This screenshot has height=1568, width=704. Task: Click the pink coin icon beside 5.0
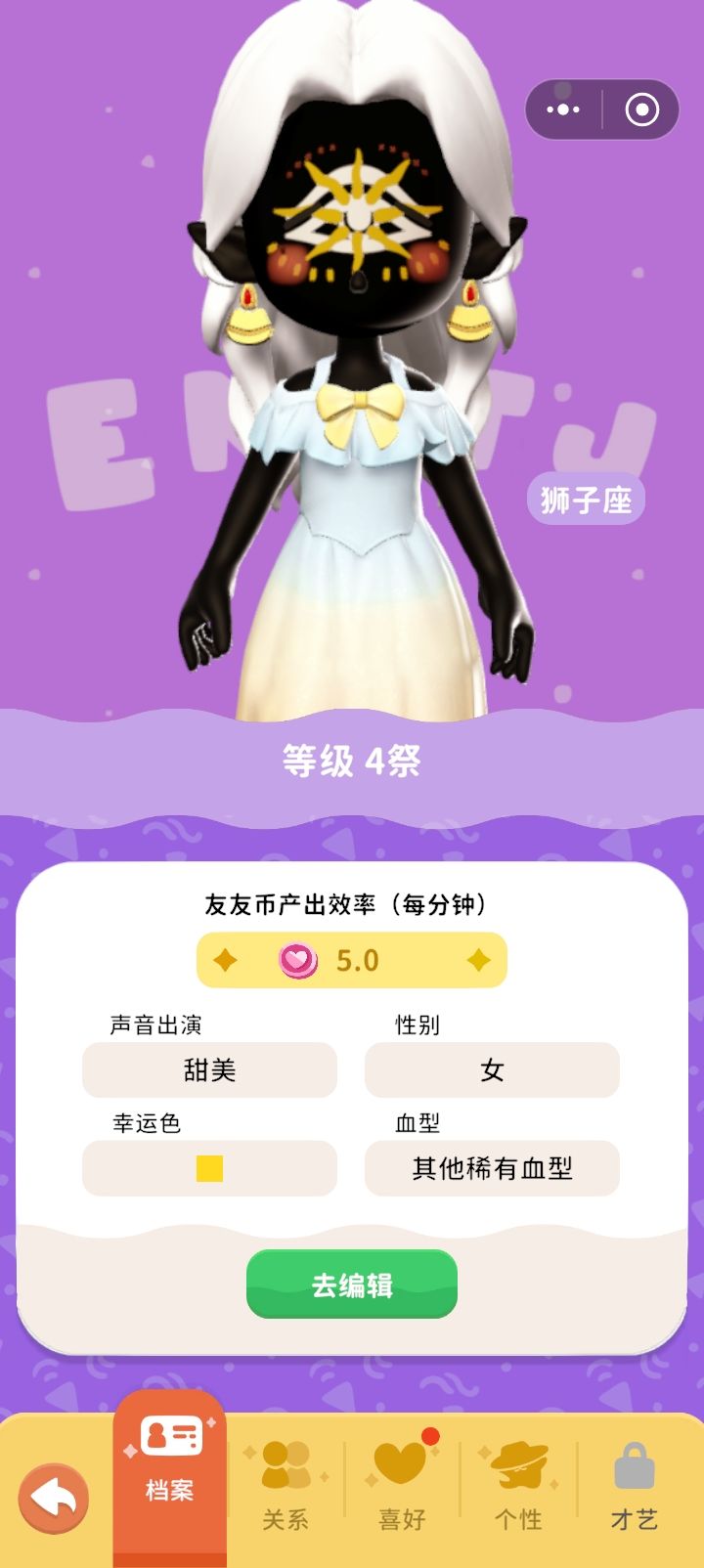click(x=295, y=961)
